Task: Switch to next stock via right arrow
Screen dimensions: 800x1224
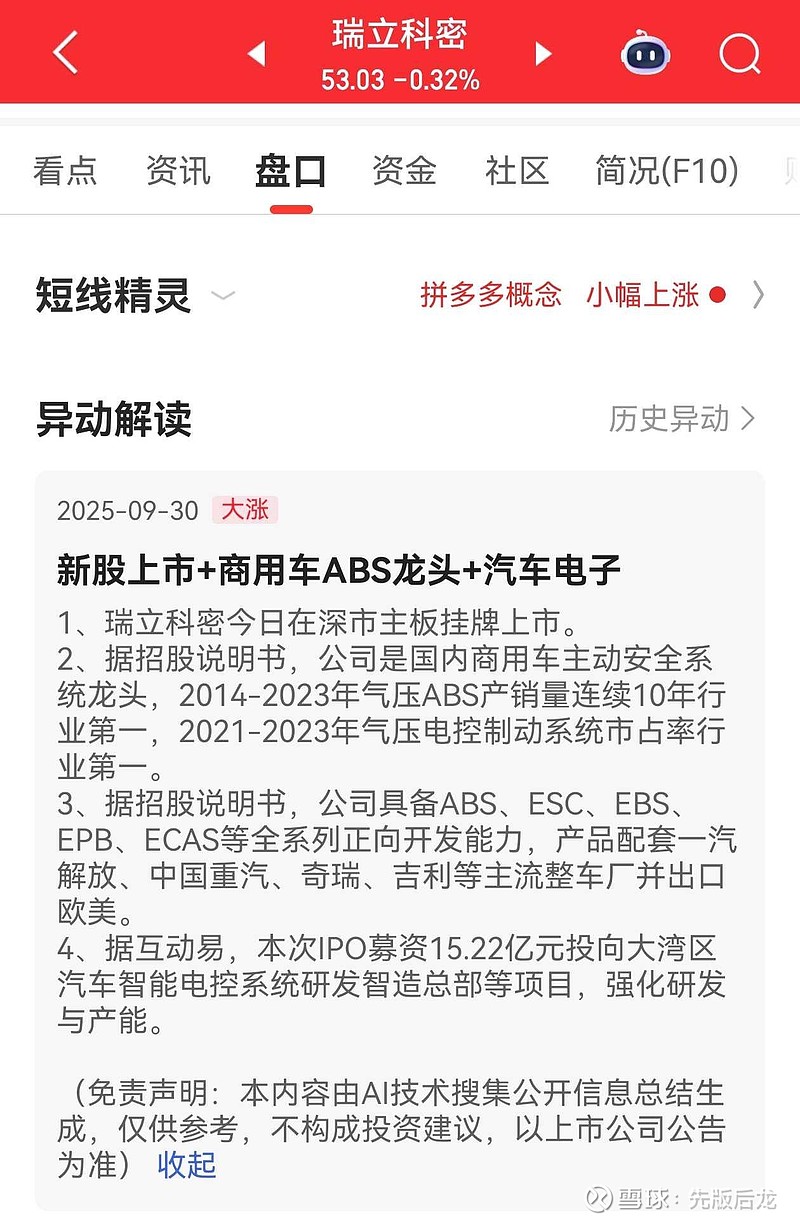Action: pyautogui.click(x=543, y=55)
